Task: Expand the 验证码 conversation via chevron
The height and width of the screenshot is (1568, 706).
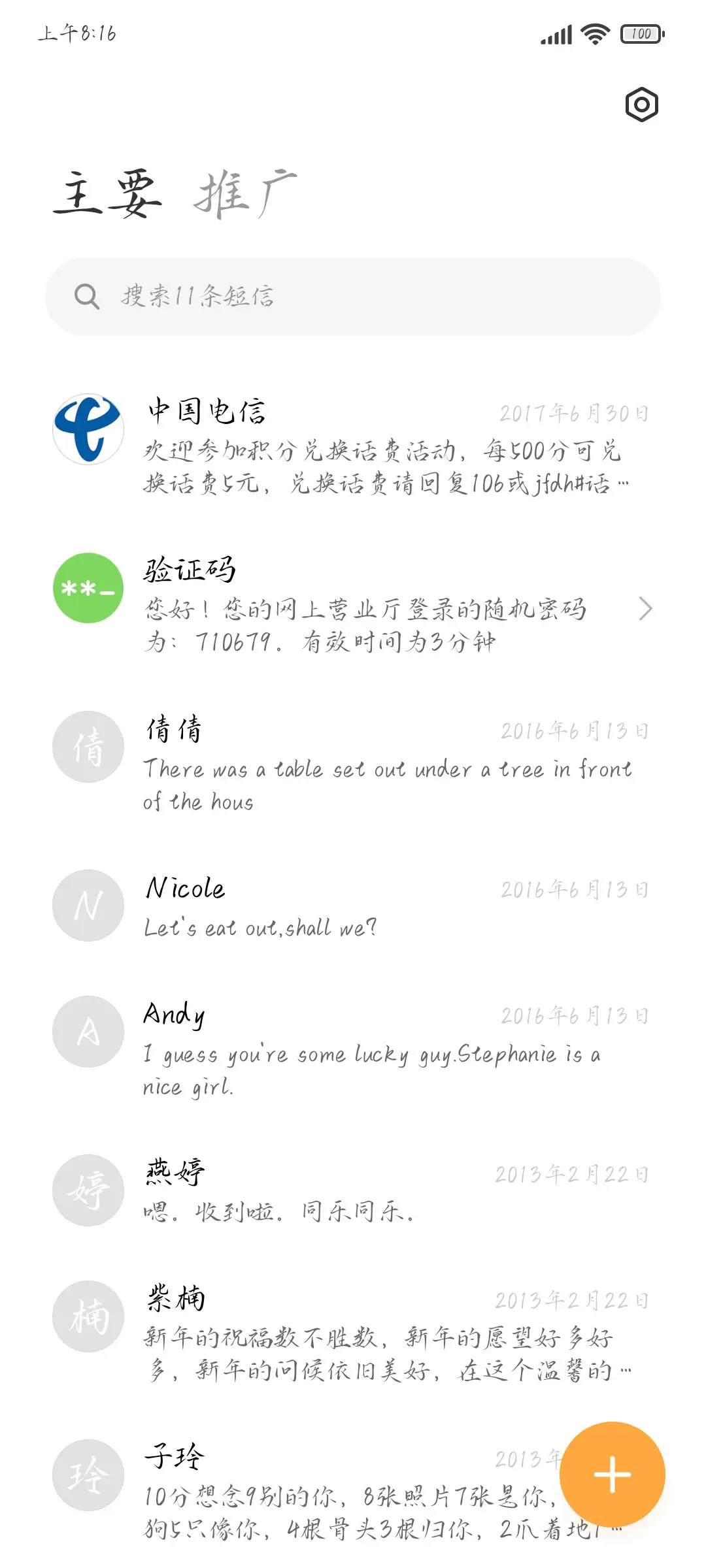Action: tap(646, 608)
